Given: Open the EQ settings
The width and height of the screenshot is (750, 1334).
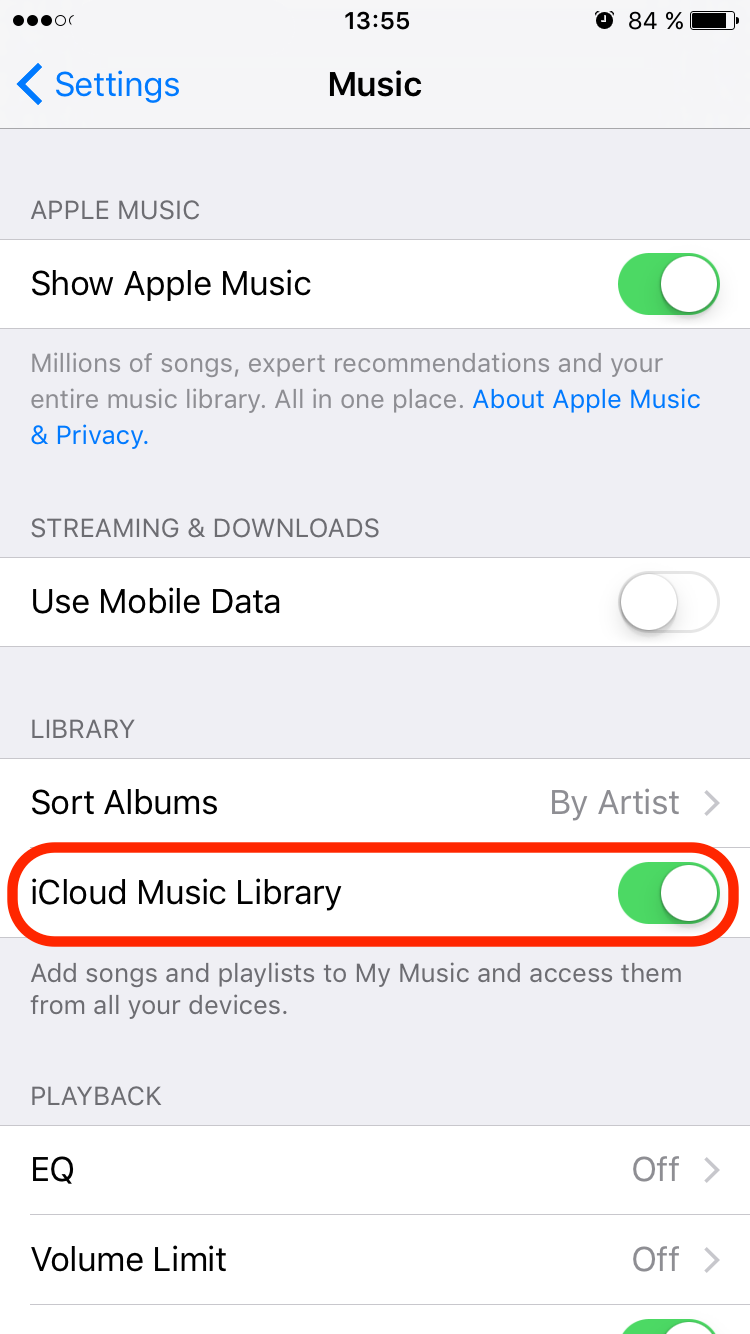Looking at the screenshot, I should [375, 1170].
